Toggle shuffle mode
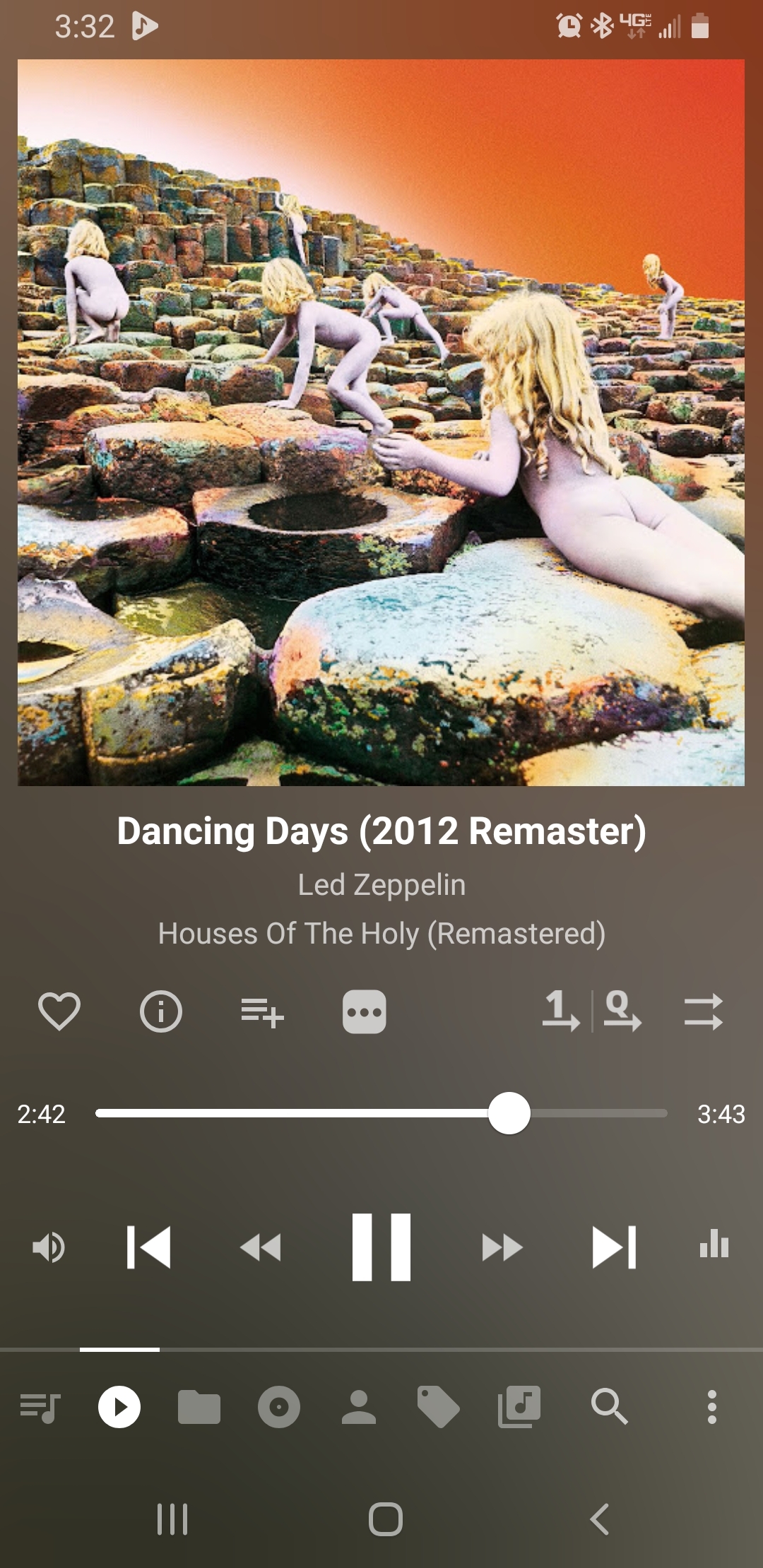This screenshot has width=763, height=1568. (x=703, y=1011)
